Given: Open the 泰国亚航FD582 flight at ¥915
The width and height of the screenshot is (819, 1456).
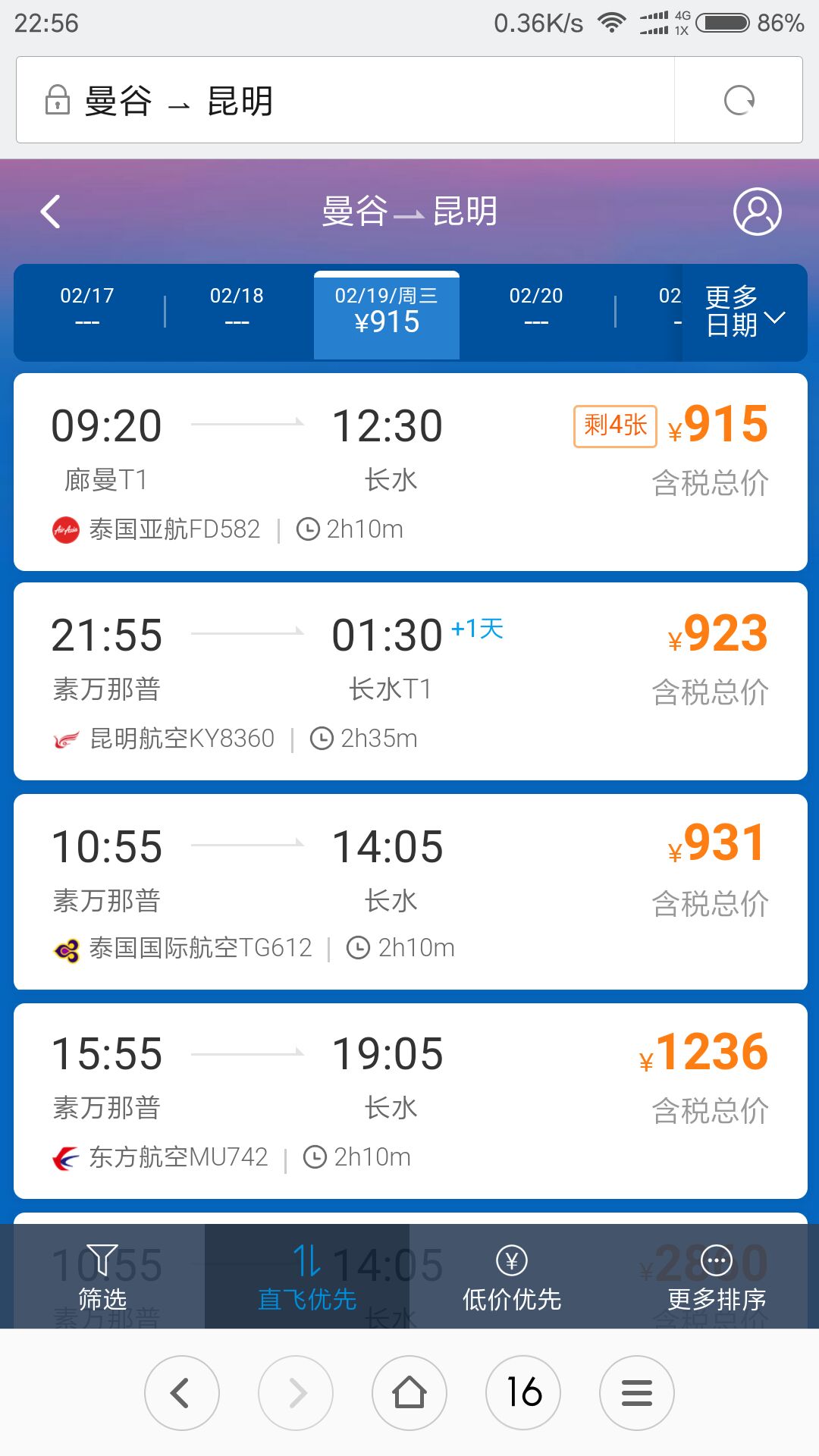Looking at the screenshot, I should point(410,472).
